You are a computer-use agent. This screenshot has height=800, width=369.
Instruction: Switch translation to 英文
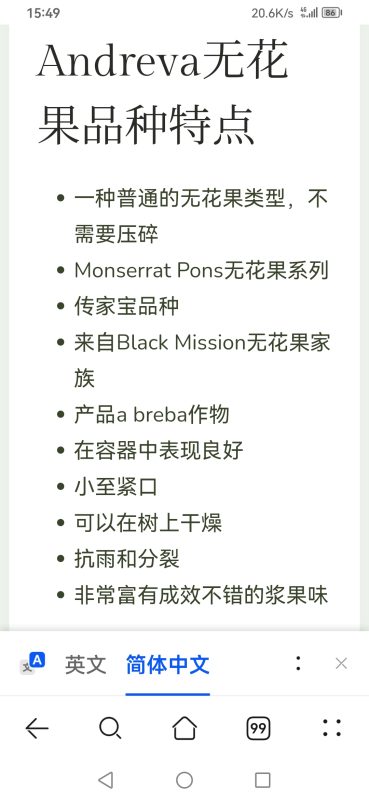[x=85, y=665]
